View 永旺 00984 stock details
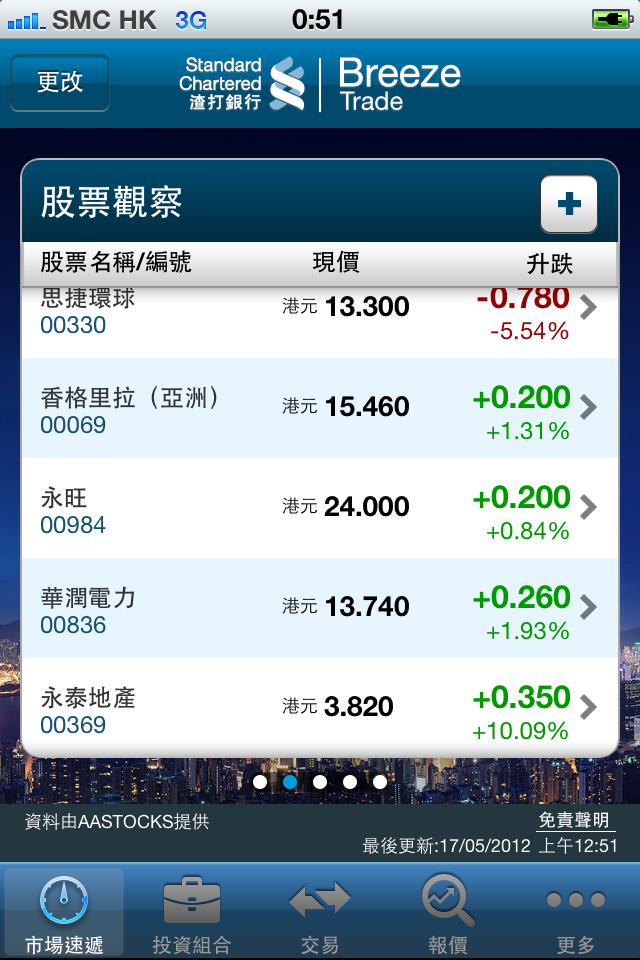Image resolution: width=640 pixels, height=960 pixels. (320, 508)
